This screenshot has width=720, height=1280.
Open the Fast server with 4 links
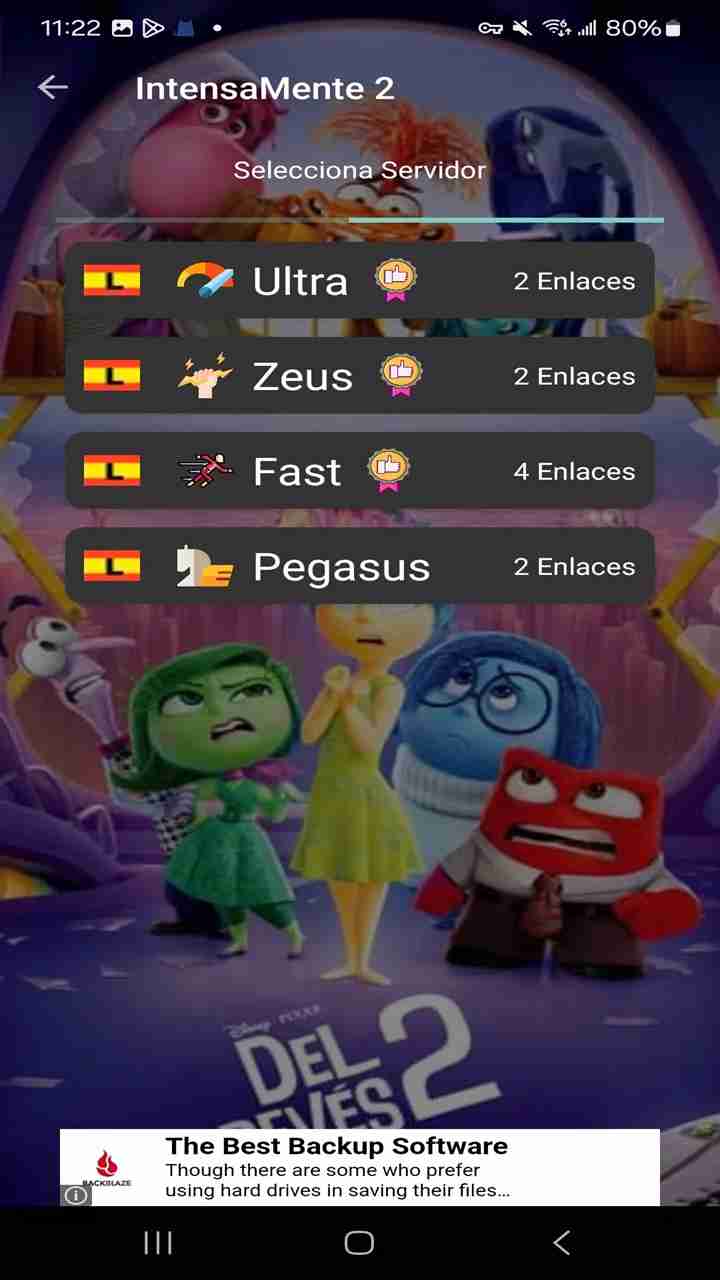coord(359,471)
